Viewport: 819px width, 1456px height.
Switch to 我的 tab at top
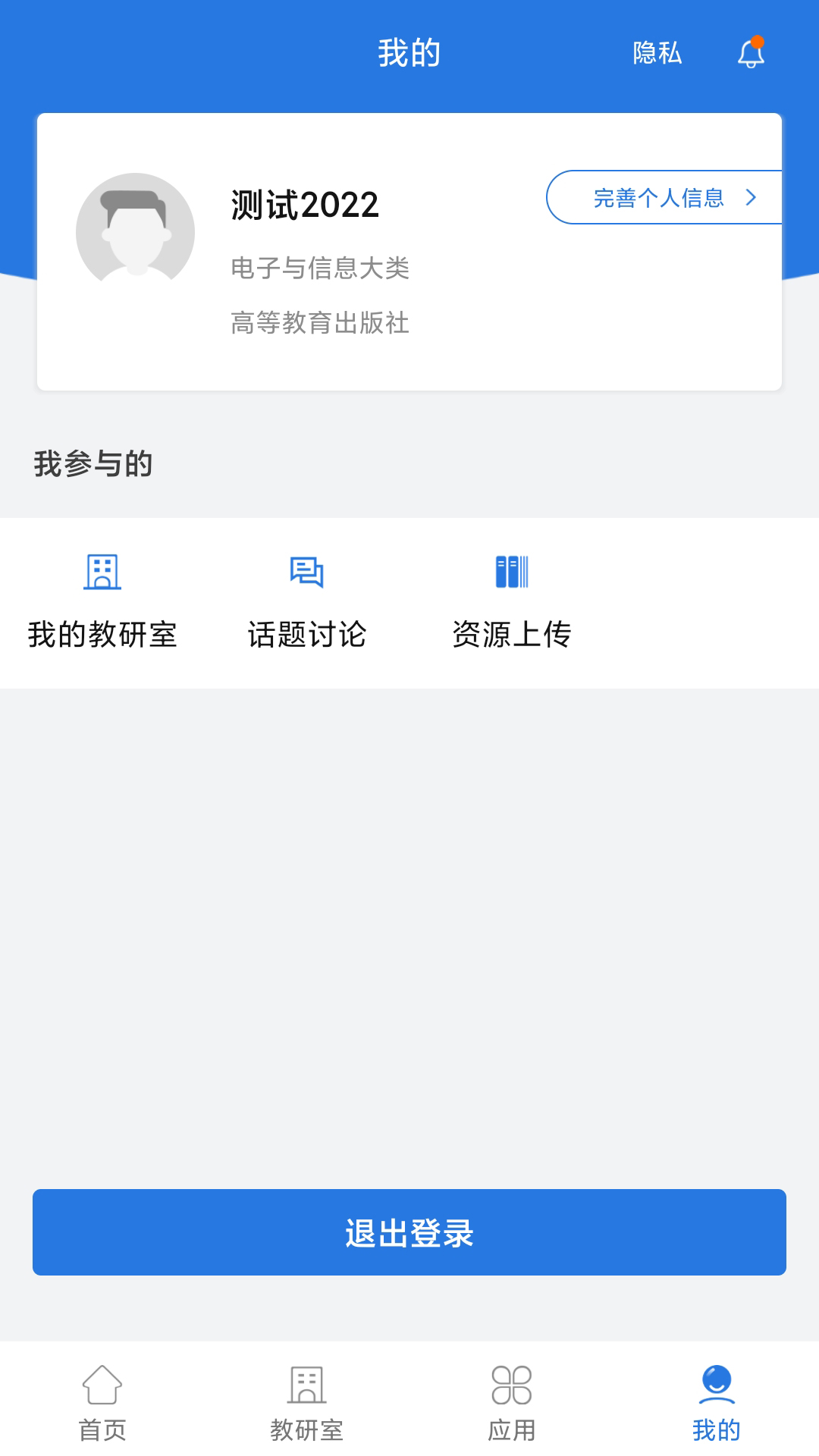(x=409, y=52)
